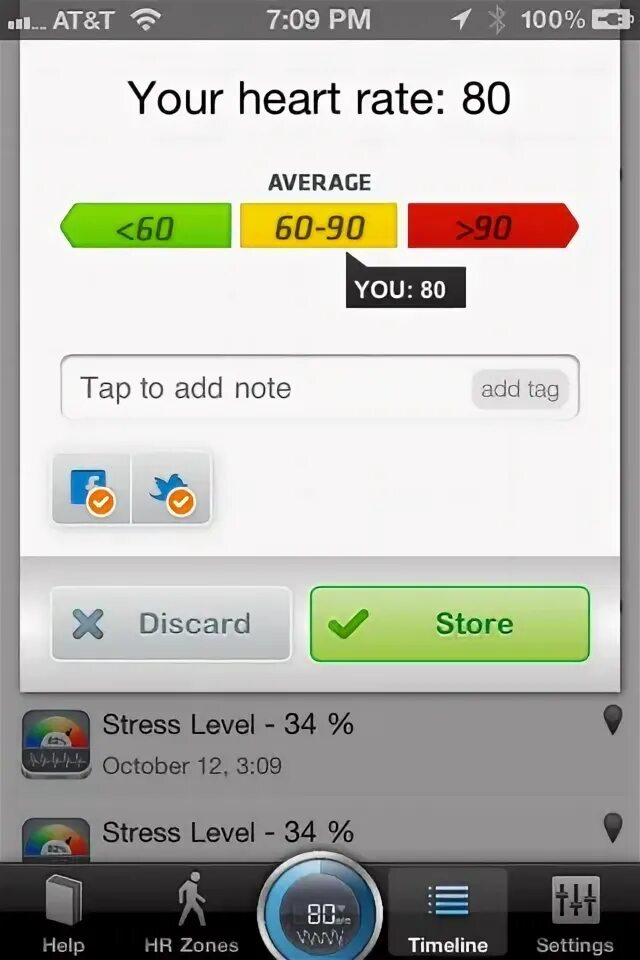
Task: Switch to the Timeline tab
Action: (x=447, y=913)
